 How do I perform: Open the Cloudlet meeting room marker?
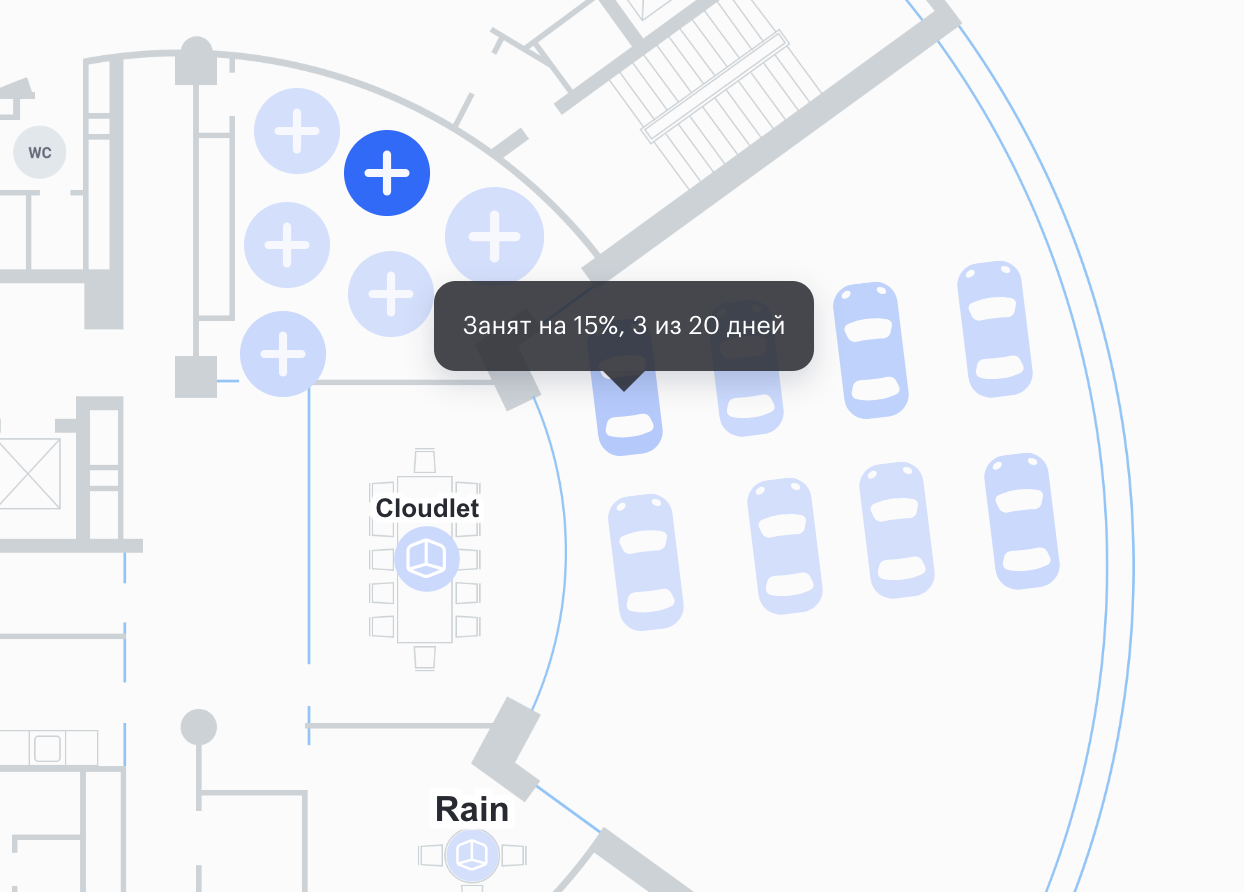pos(427,558)
